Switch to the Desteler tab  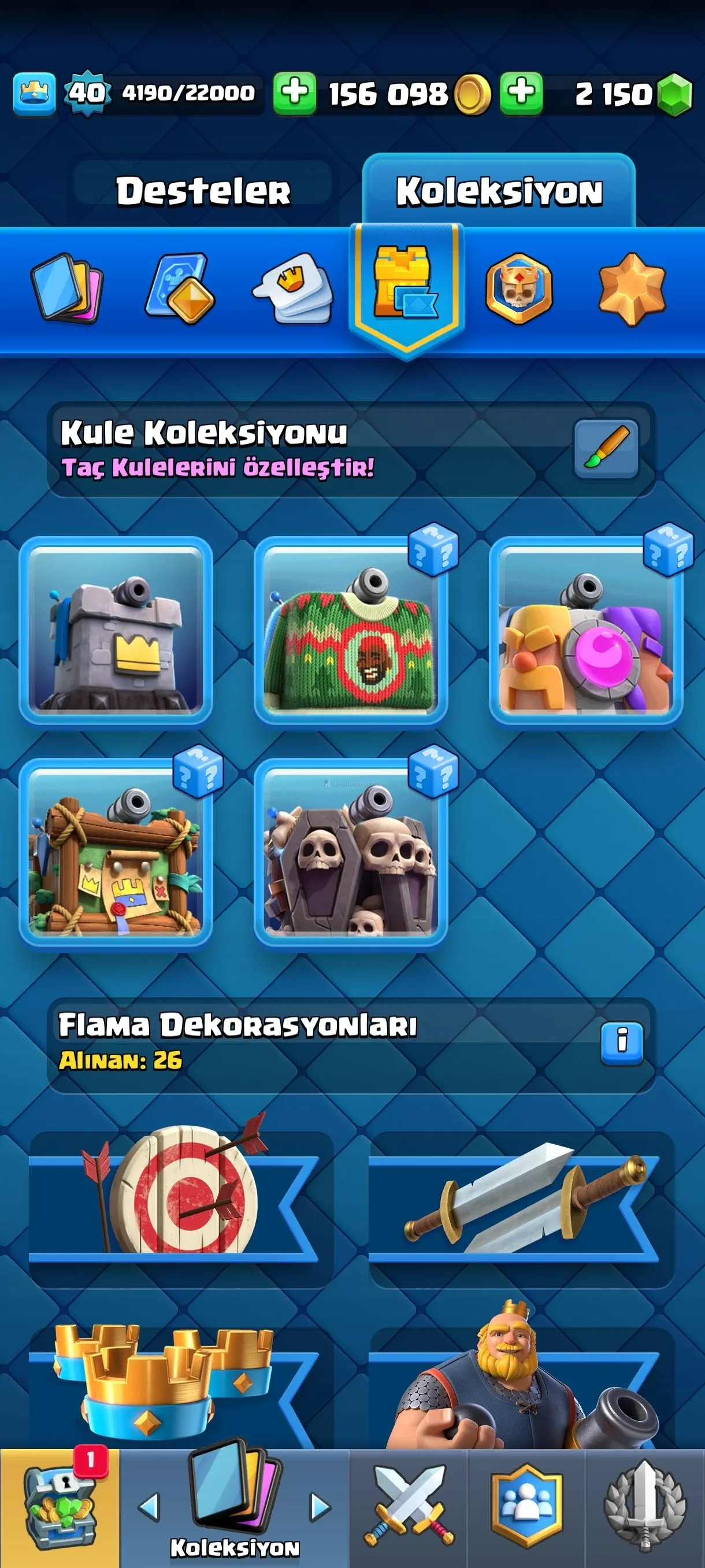pyautogui.click(x=203, y=191)
